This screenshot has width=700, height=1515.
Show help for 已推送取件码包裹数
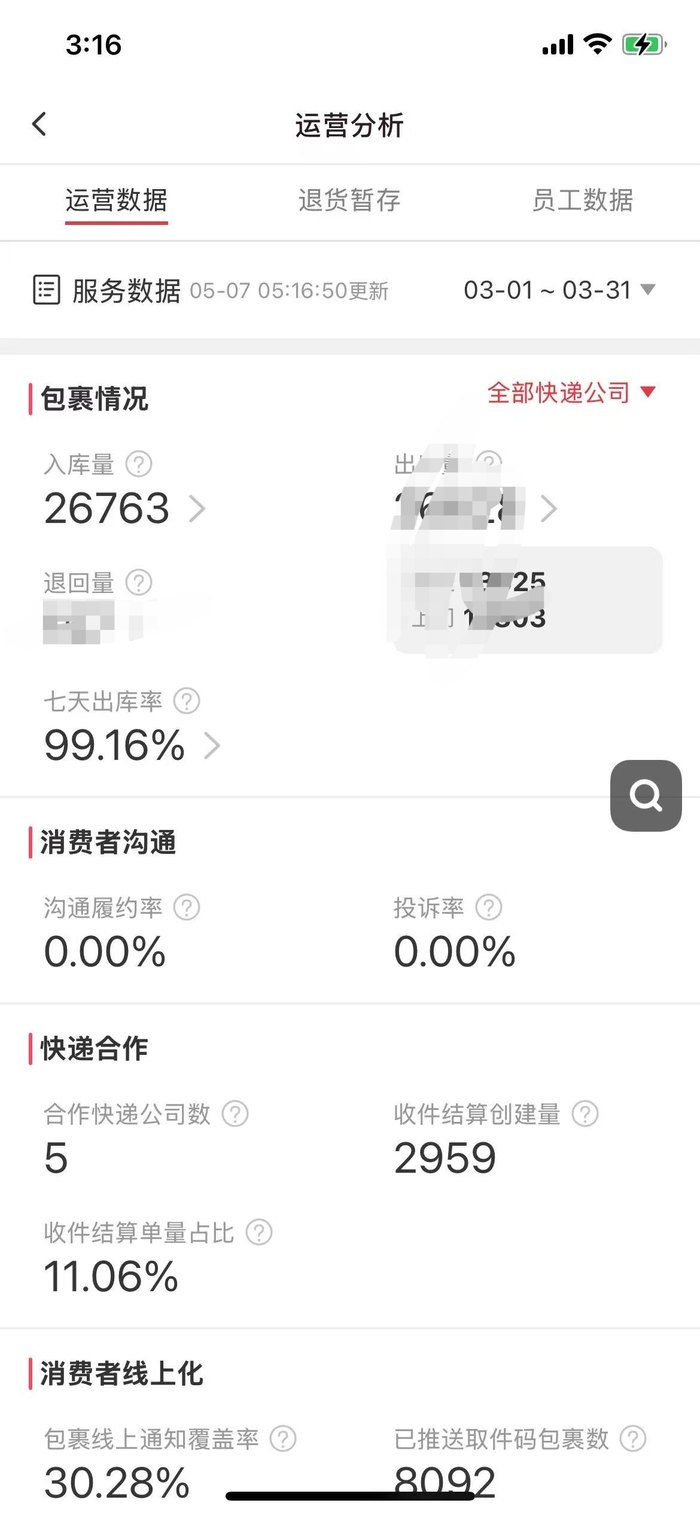633,1438
